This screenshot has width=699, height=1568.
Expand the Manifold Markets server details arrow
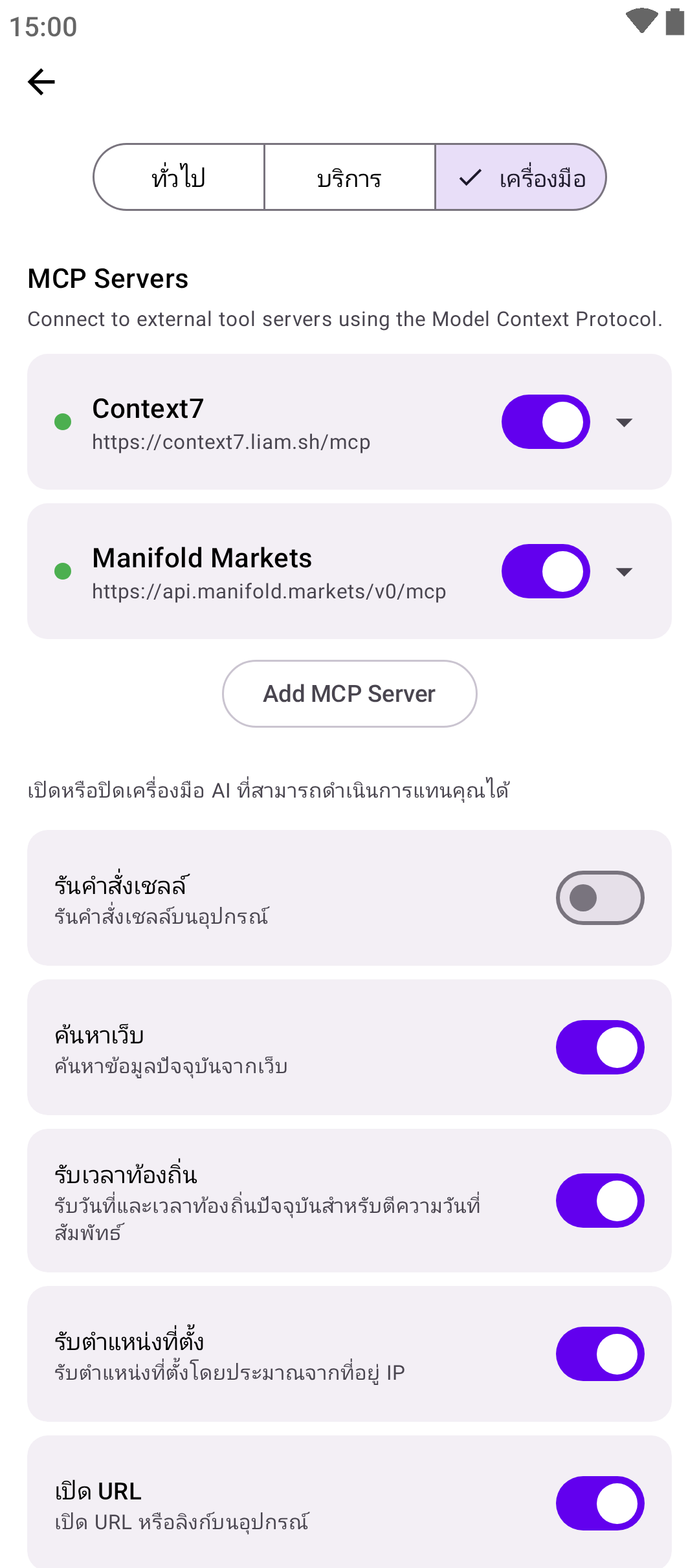point(624,572)
